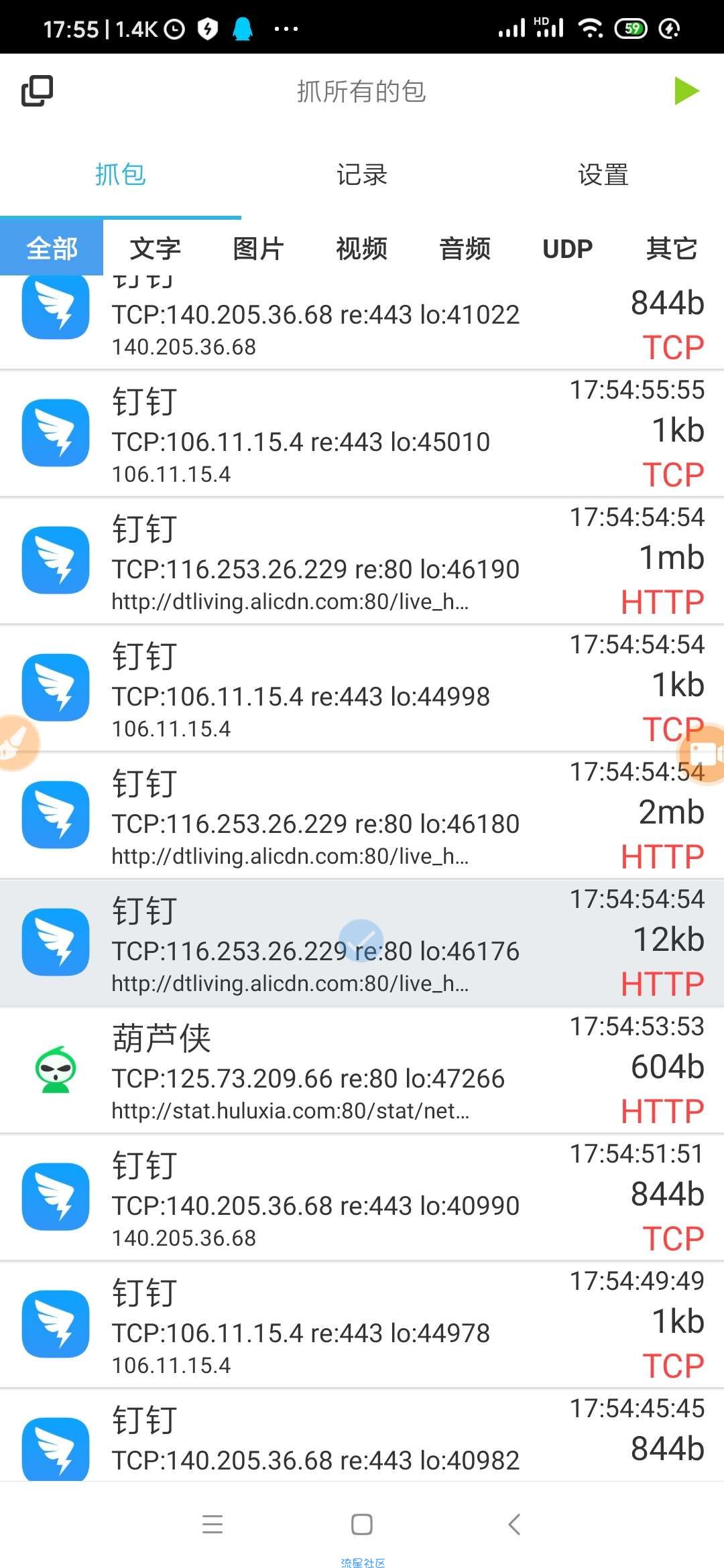724x1568 pixels.
Task: Open the 12kb 钉钉 packet lo:46176
Action: pyautogui.click(x=362, y=943)
